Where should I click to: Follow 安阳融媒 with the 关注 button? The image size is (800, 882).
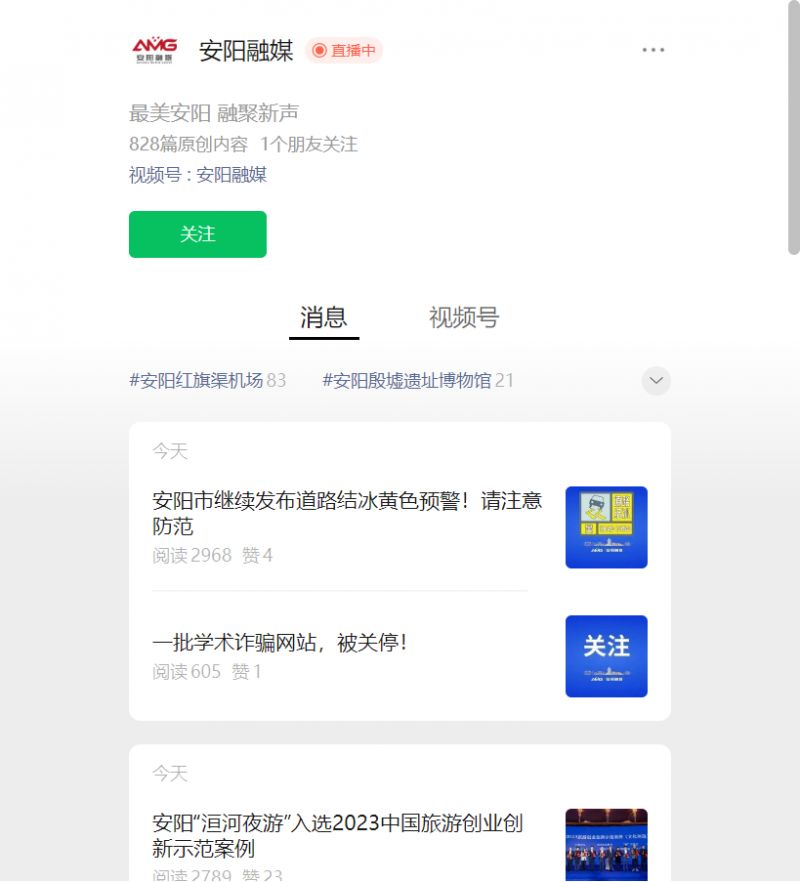197,234
